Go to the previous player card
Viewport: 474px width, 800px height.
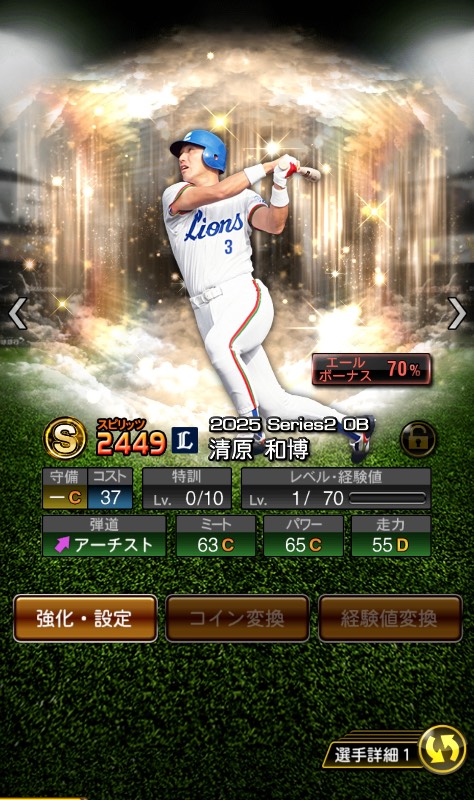point(18,313)
